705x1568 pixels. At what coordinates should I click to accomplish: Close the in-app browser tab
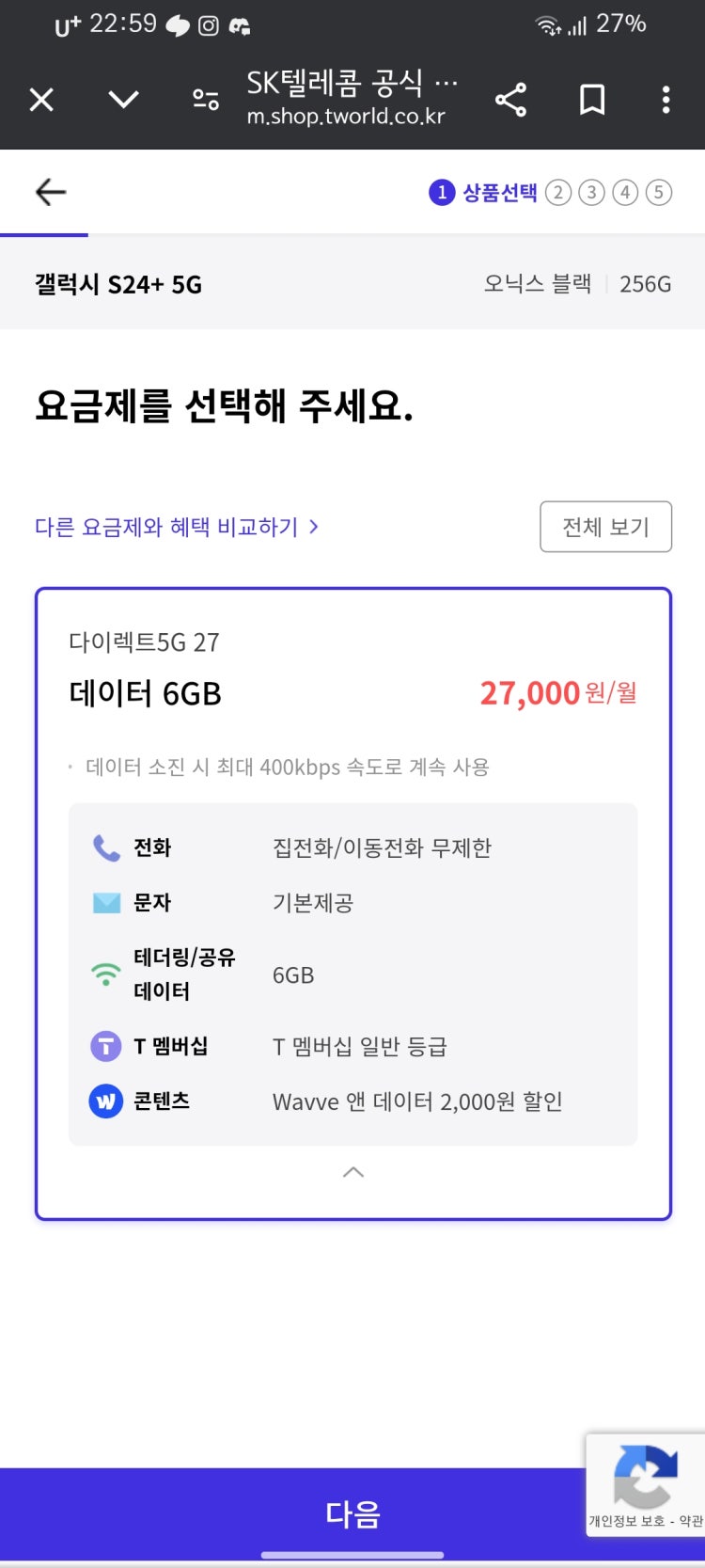pos(41,99)
